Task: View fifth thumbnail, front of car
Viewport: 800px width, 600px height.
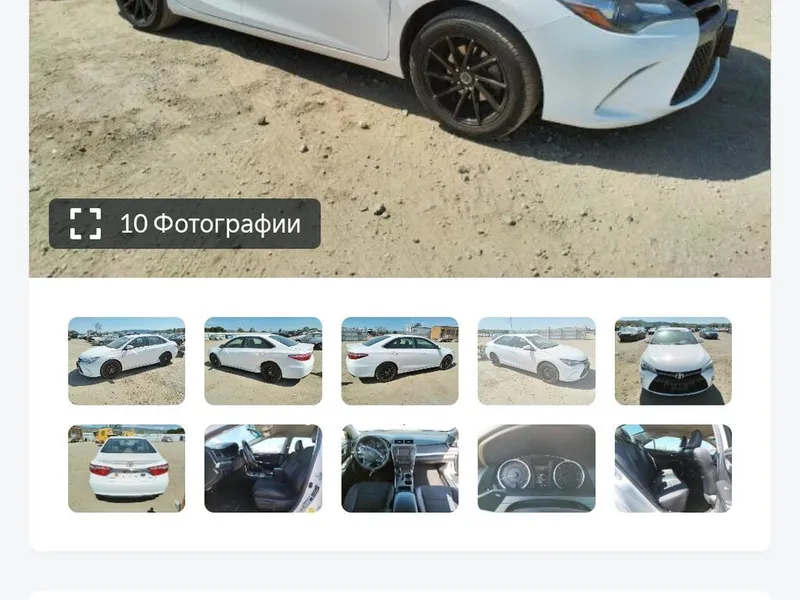Action: [x=673, y=361]
